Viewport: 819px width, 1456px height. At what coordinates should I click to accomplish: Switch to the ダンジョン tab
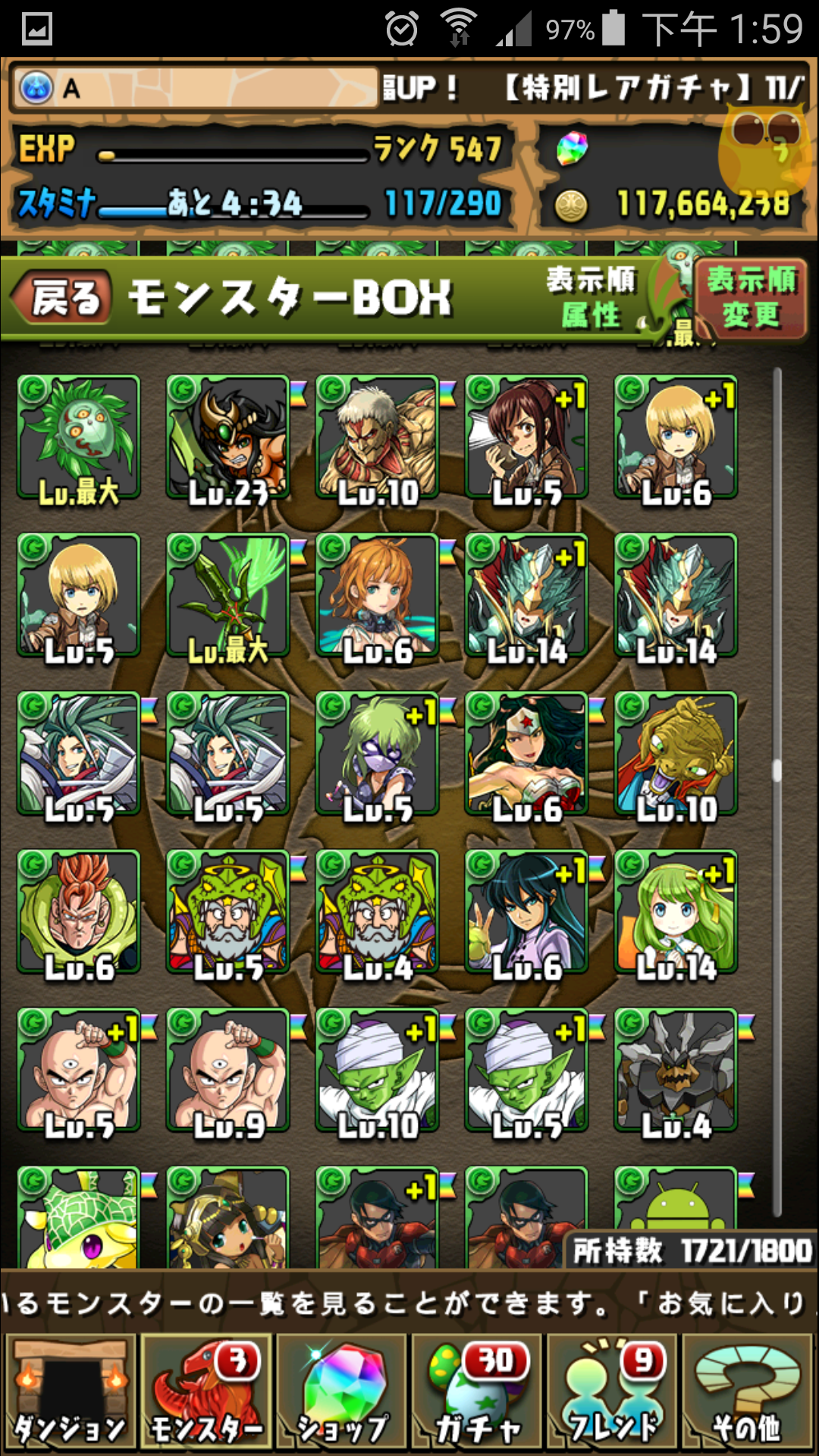point(70,1392)
